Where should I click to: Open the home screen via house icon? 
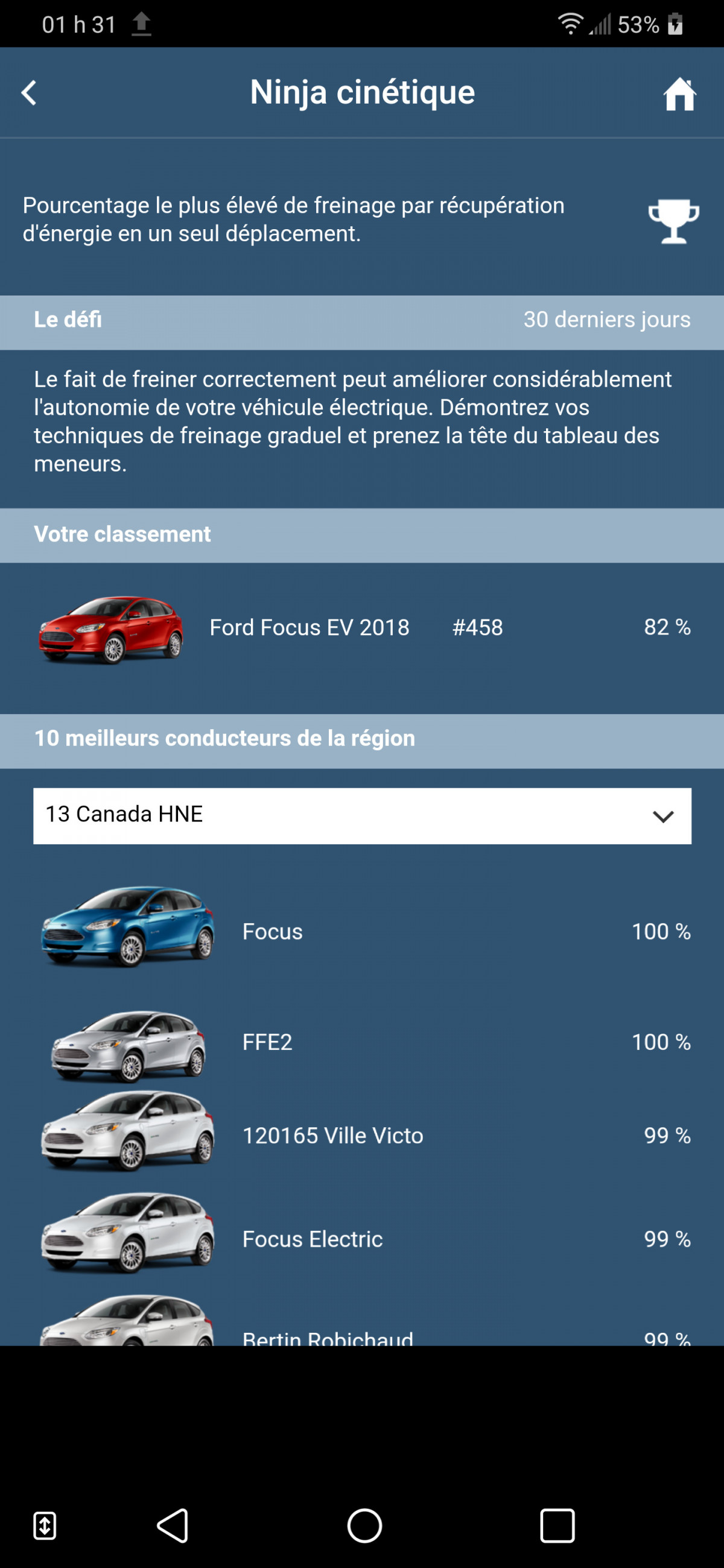pos(679,94)
